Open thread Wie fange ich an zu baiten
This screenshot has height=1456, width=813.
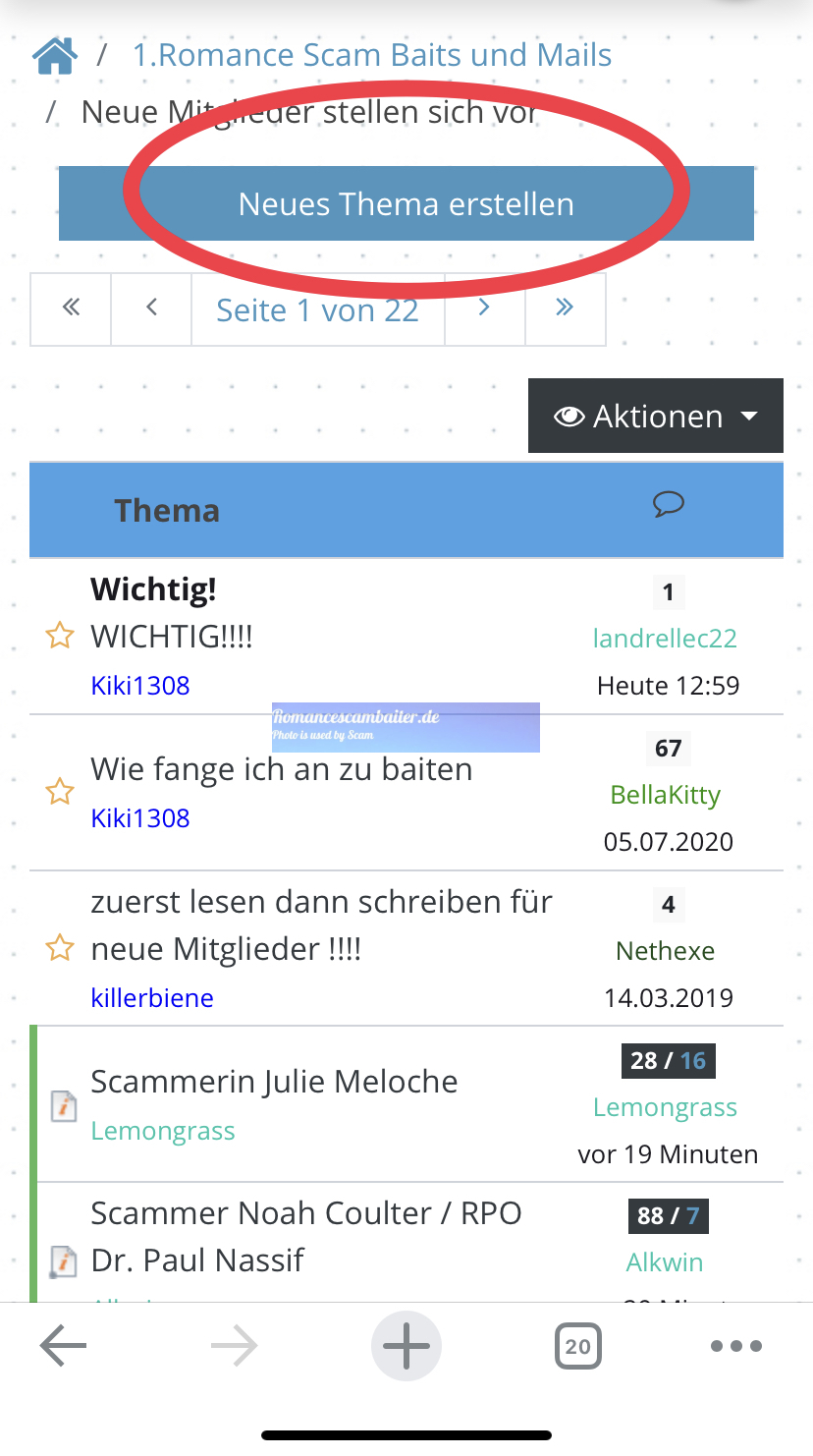point(282,769)
